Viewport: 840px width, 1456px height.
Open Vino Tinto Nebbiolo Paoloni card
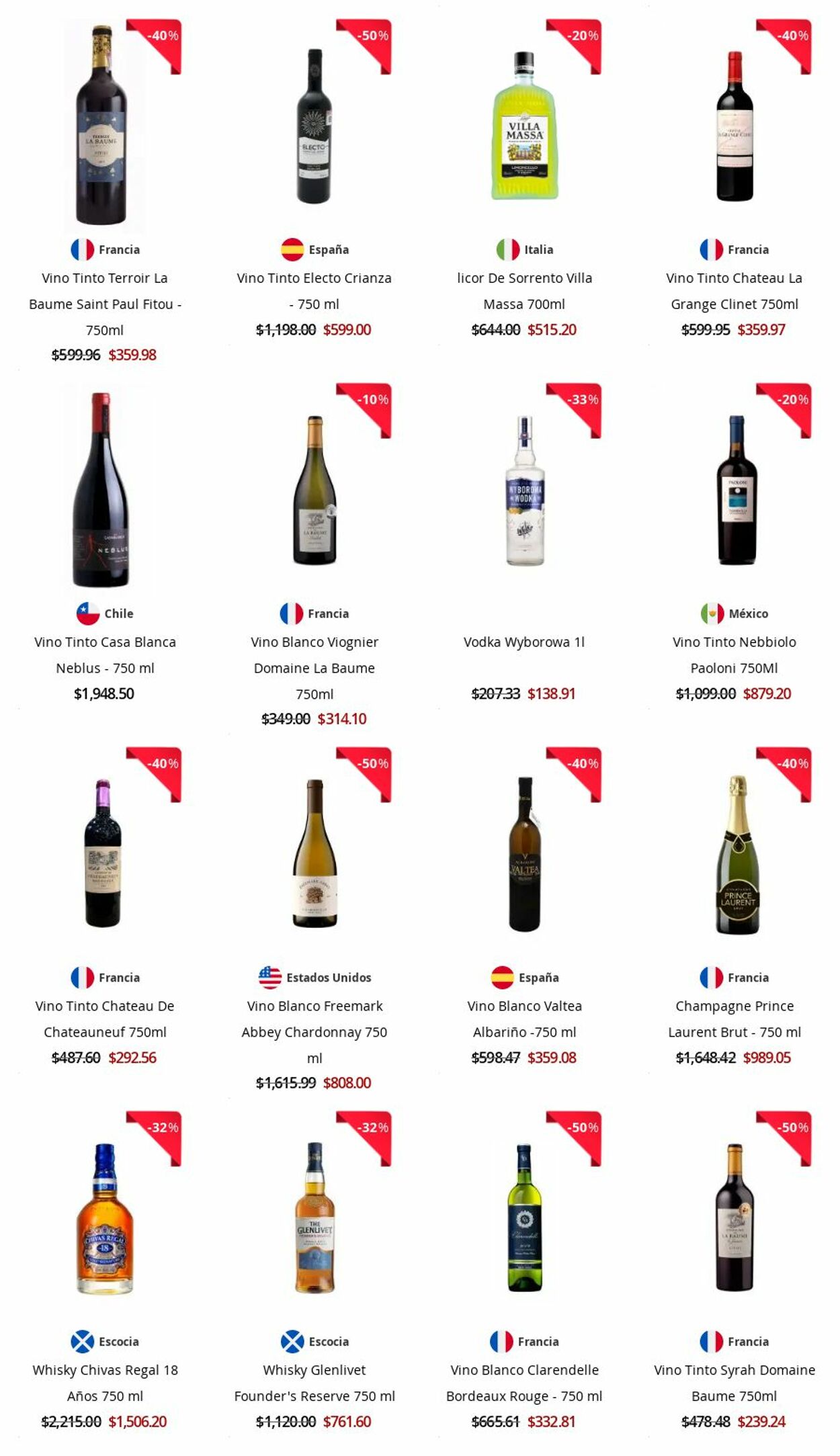click(x=734, y=654)
